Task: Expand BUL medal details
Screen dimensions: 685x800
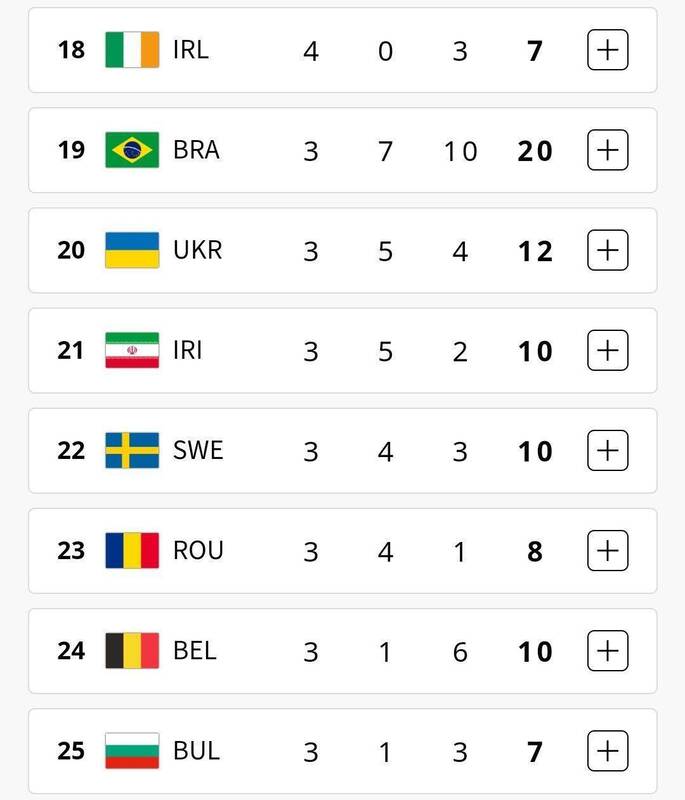Action: [x=607, y=750]
